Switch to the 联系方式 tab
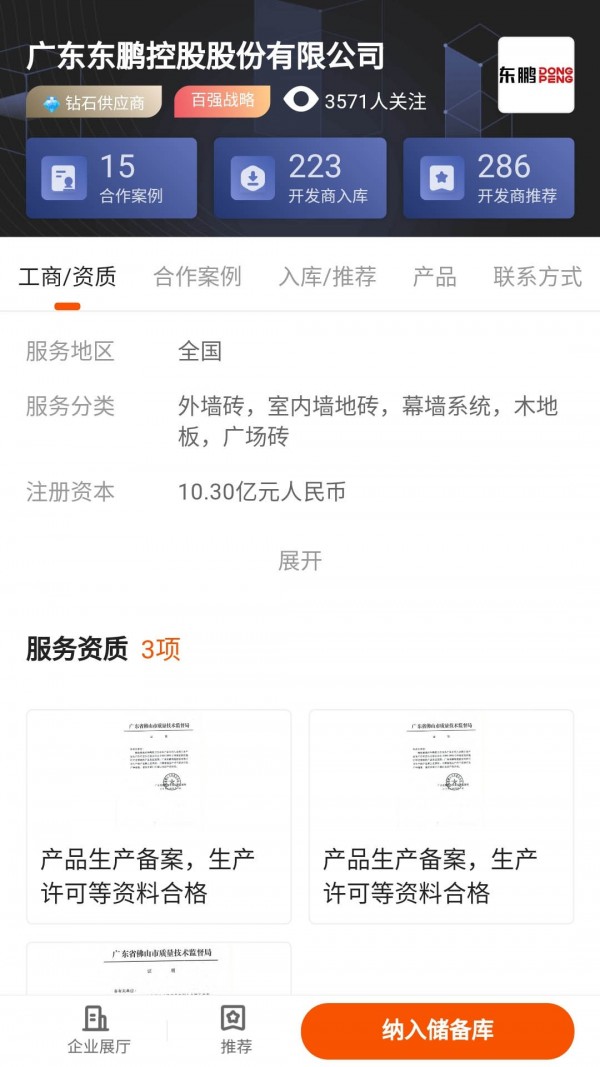The height and width of the screenshot is (1067, 600). (x=537, y=277)
